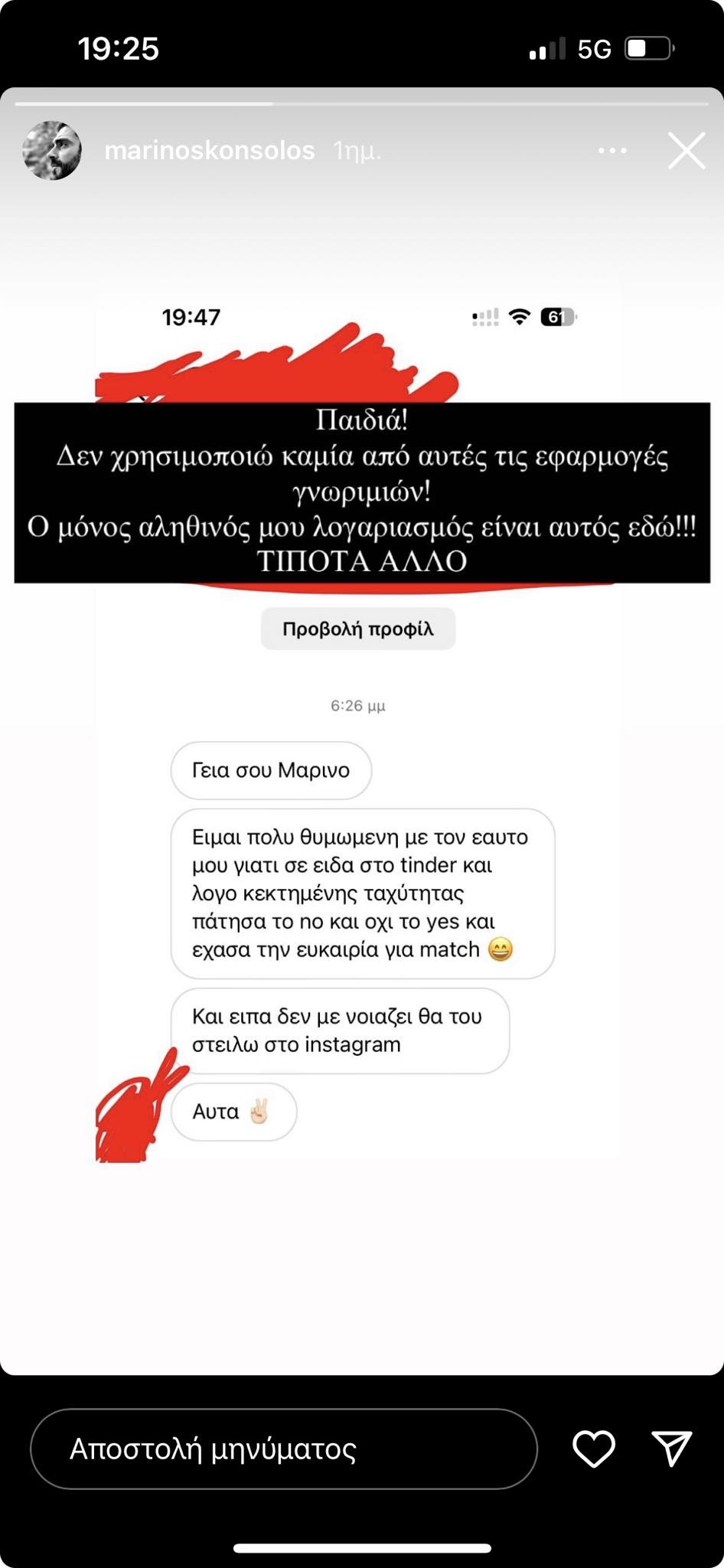Focus the Αποστολή μηνύματος reply field
The image size is (724, 1568).
point(283,1449)
